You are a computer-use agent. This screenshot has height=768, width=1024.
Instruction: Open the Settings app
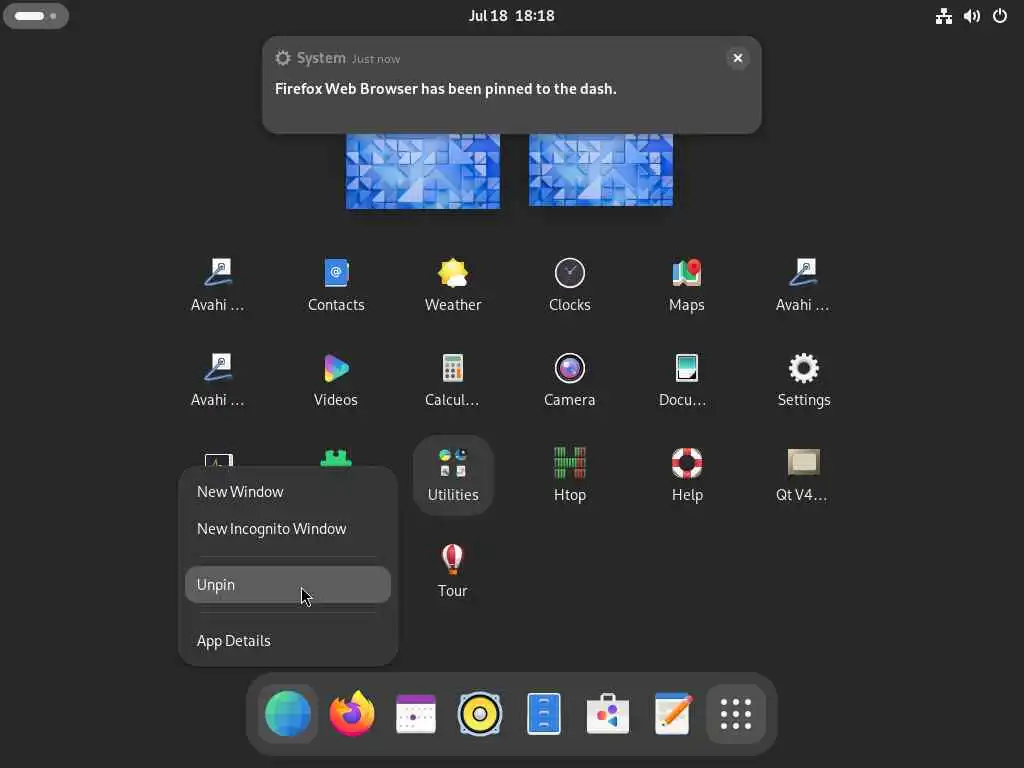pos(804,380)
